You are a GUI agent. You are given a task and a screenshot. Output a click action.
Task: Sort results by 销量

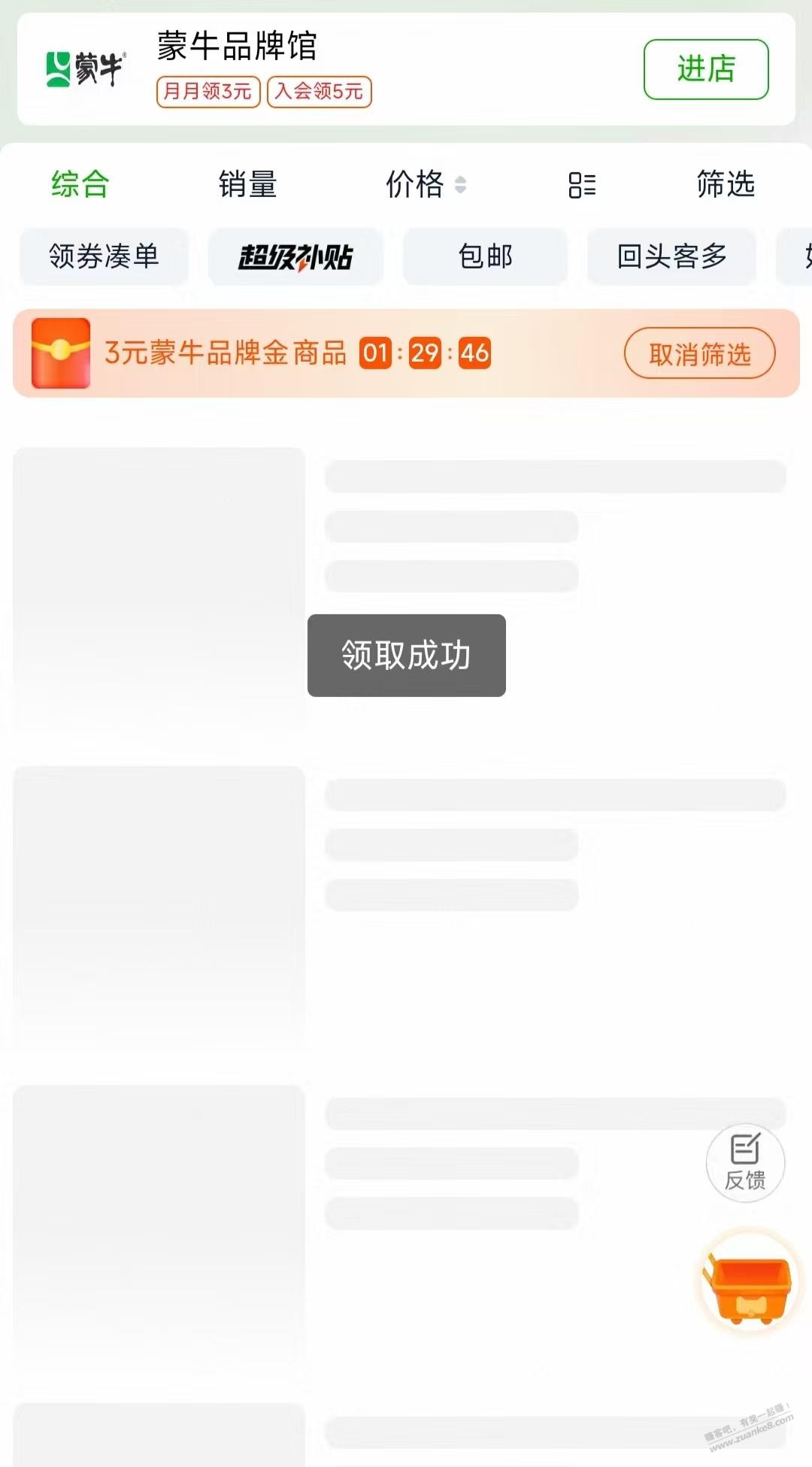(247, 184)
